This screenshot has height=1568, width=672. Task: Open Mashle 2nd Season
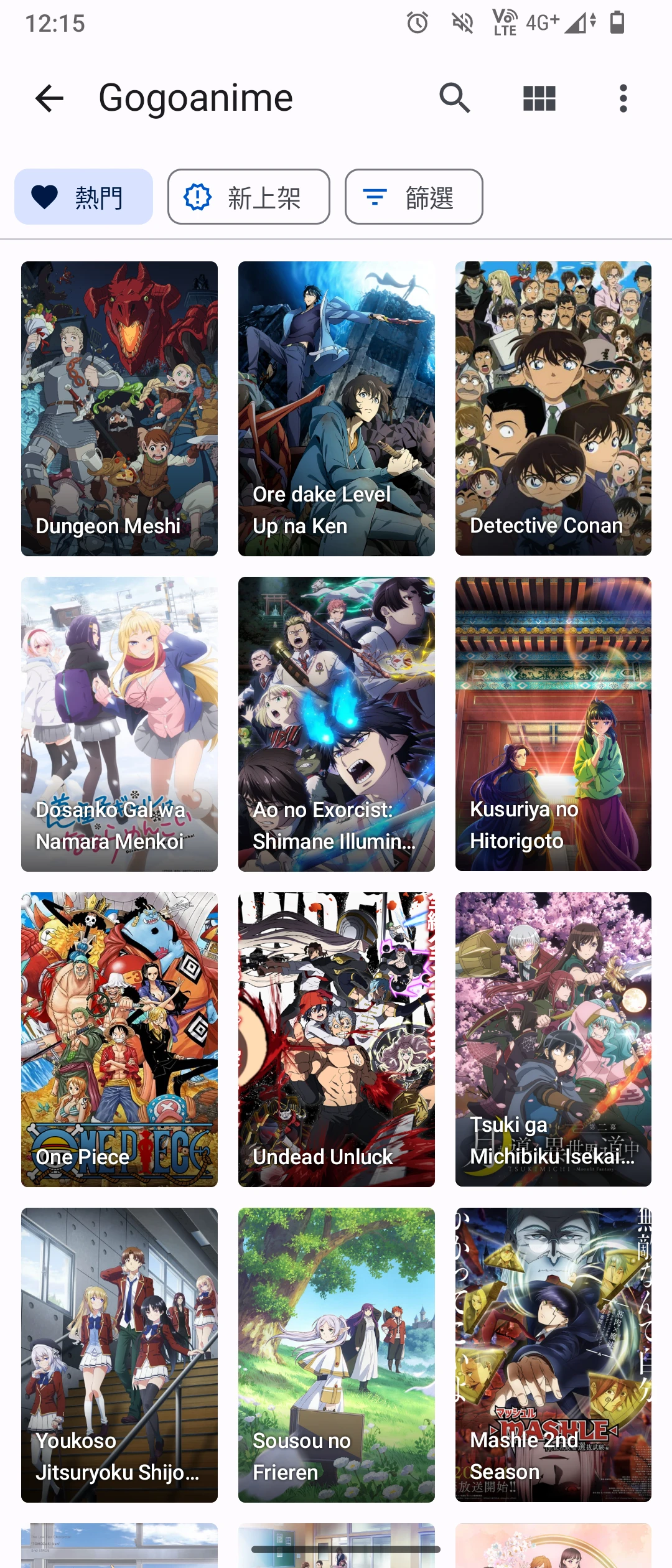(553, 1355)
